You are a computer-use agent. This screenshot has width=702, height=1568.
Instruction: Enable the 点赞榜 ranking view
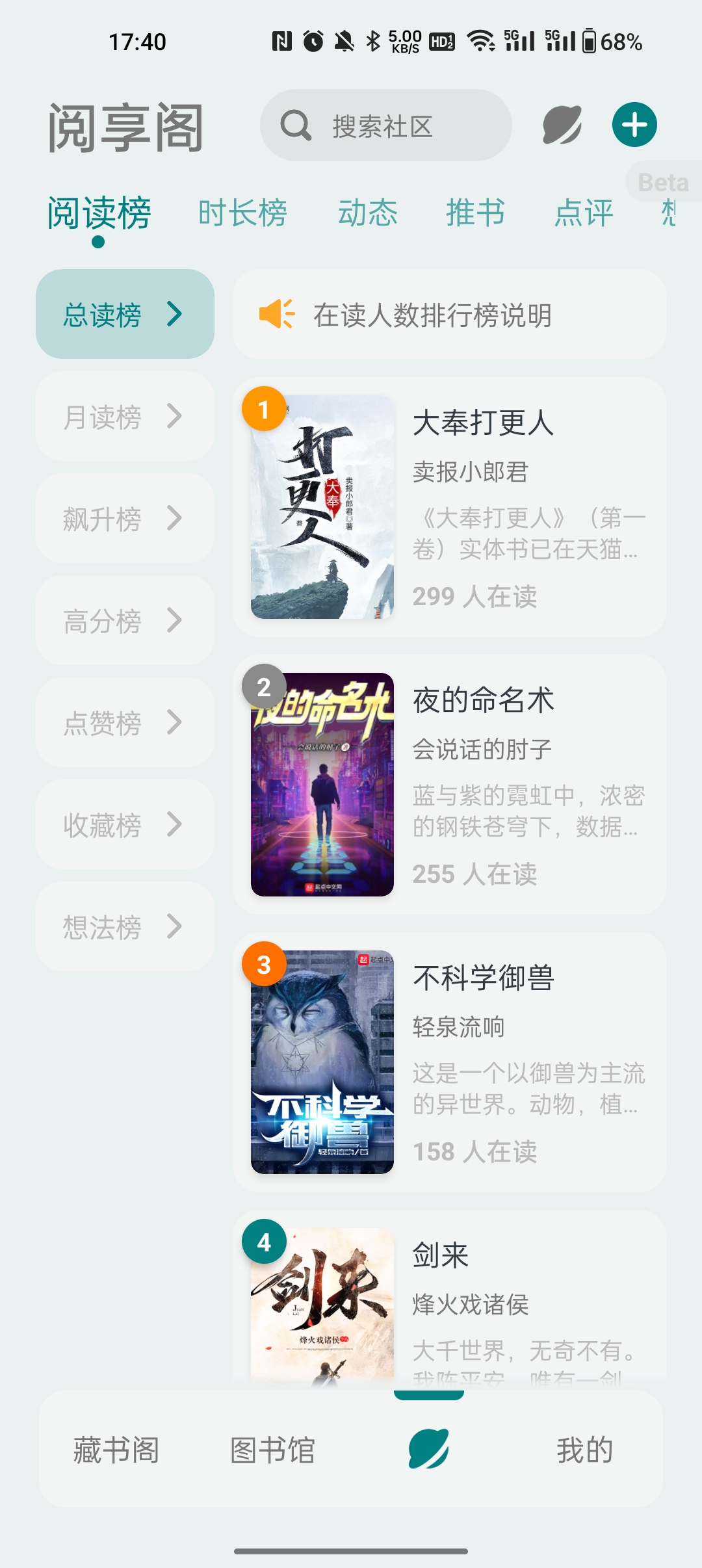click(x=123, y=722)
